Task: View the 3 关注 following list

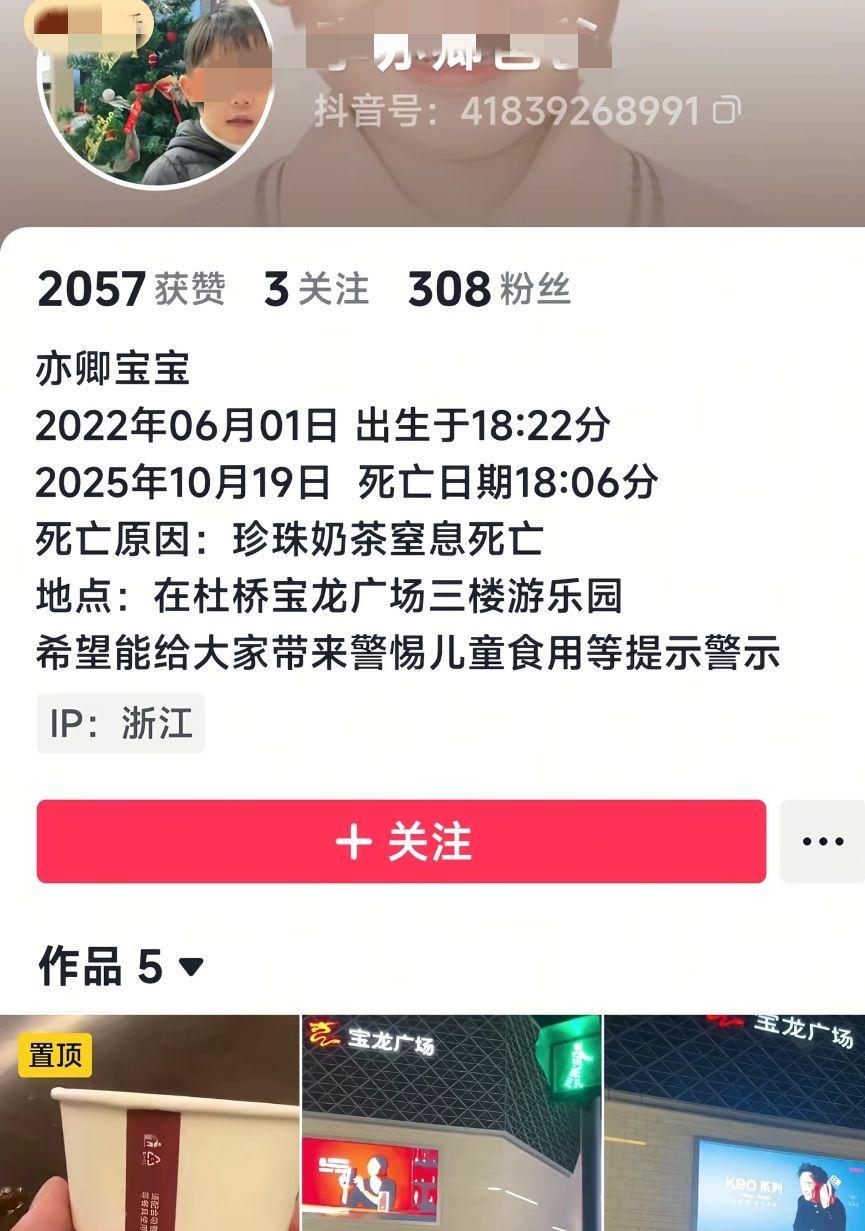Action: 316,289
